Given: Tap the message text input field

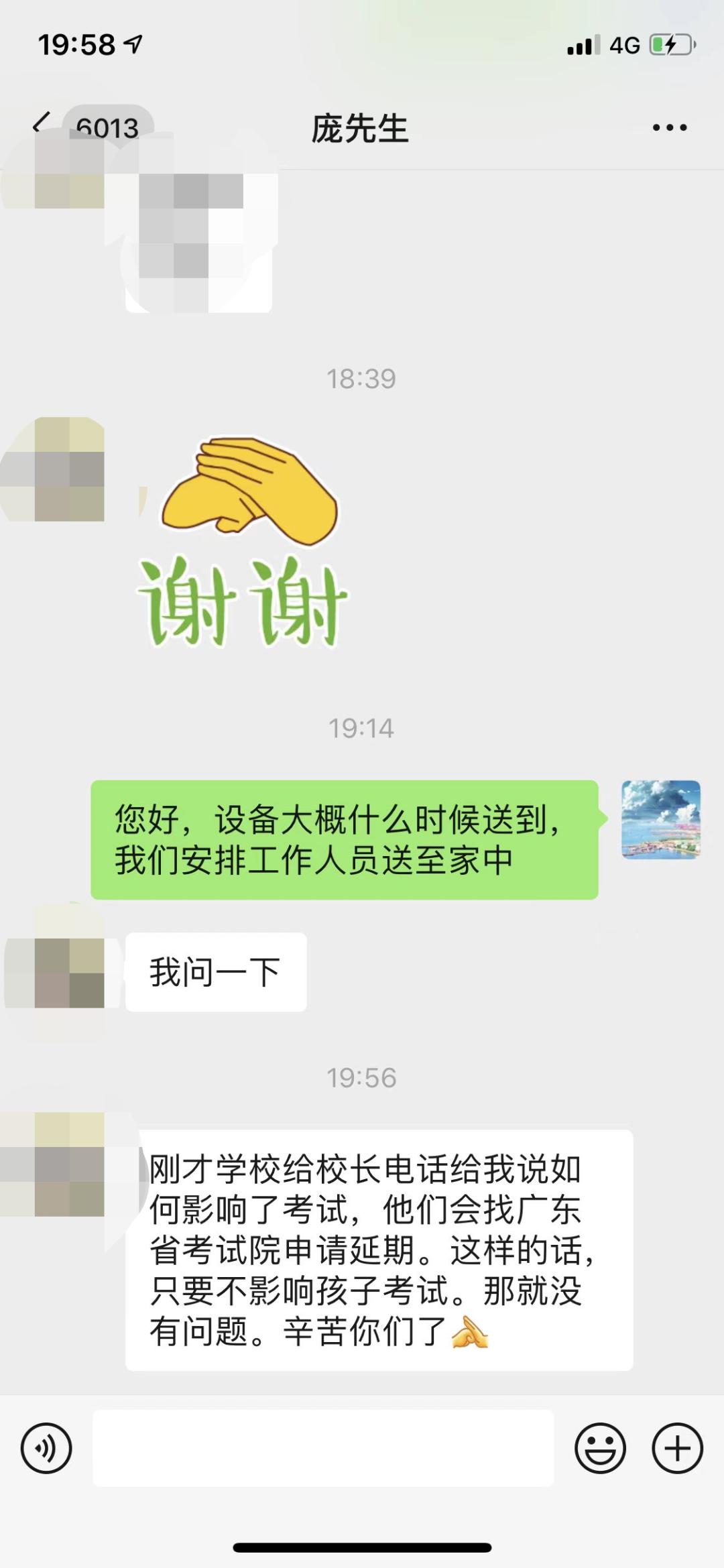Looking at the screenshot, I should pyautogui.click(x=323, y=1448).
